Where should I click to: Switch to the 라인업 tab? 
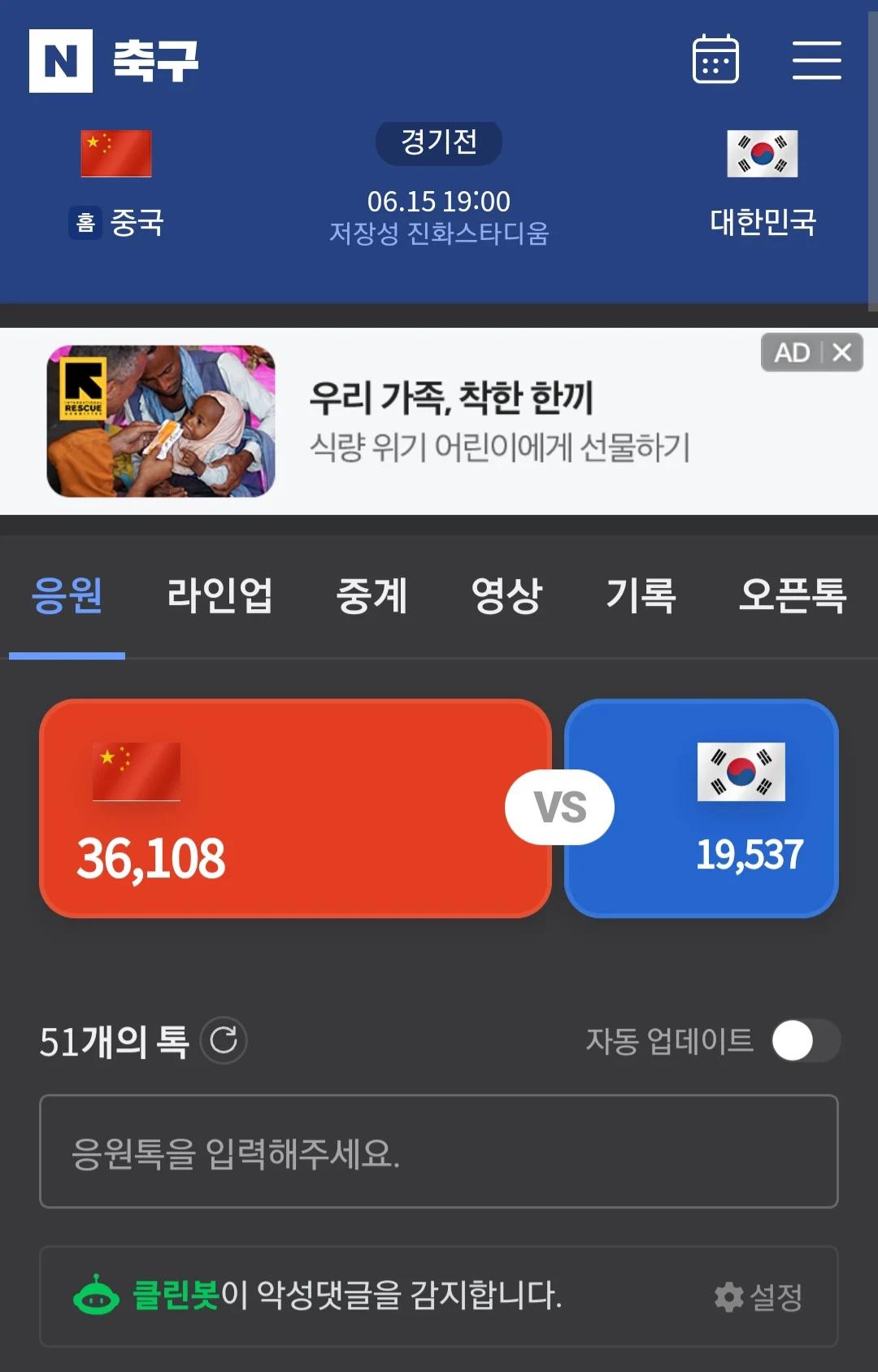point(219,595)
